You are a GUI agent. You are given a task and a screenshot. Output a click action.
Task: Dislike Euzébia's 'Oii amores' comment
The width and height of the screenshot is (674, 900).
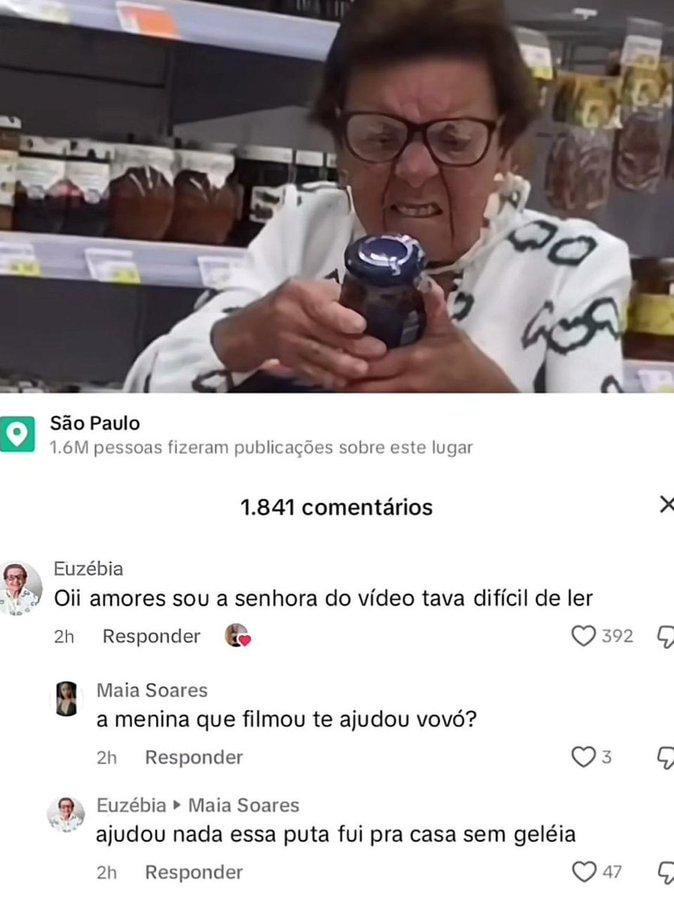coord(666,636)
